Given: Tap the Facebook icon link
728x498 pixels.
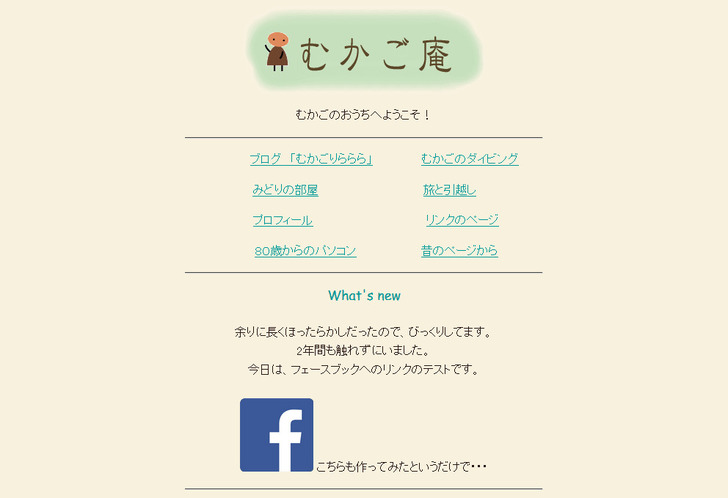Looking at the screenshot, I should pos(276,435).
